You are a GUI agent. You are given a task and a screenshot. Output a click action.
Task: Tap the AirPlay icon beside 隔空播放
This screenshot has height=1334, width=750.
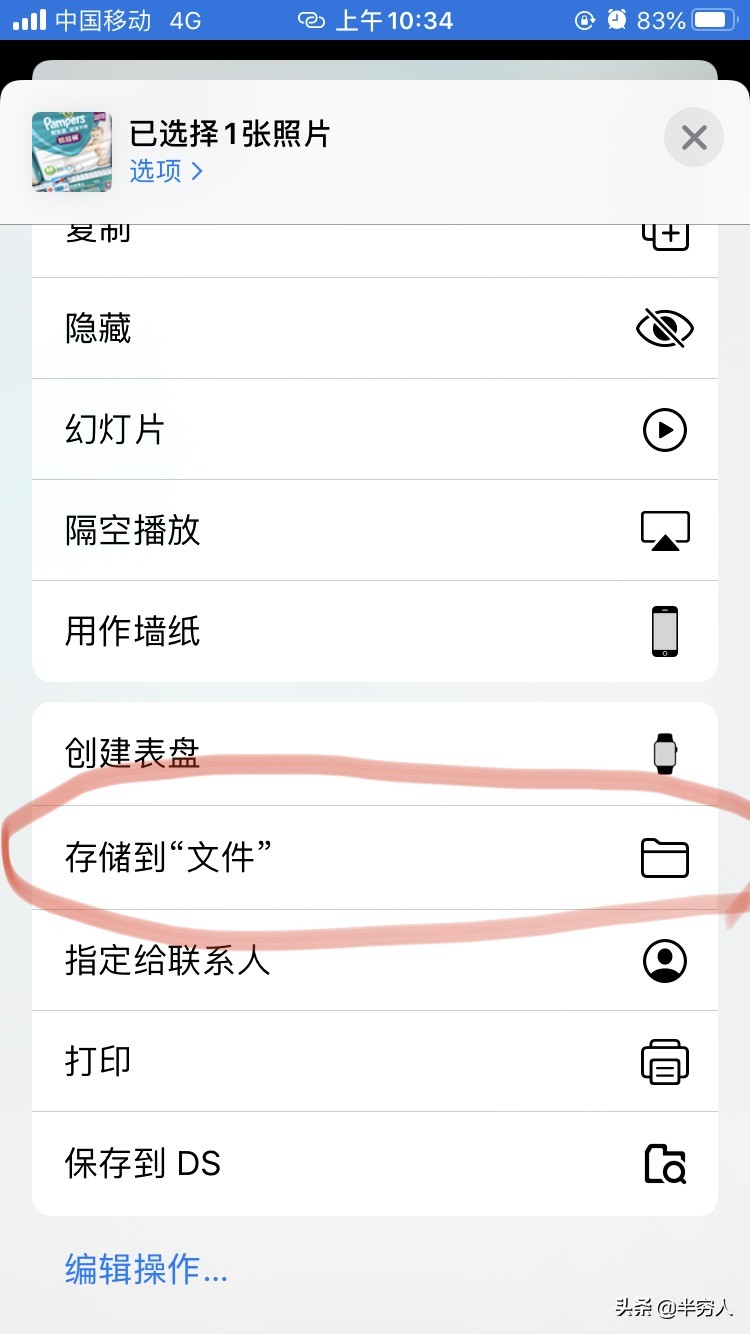pos(666,530)
